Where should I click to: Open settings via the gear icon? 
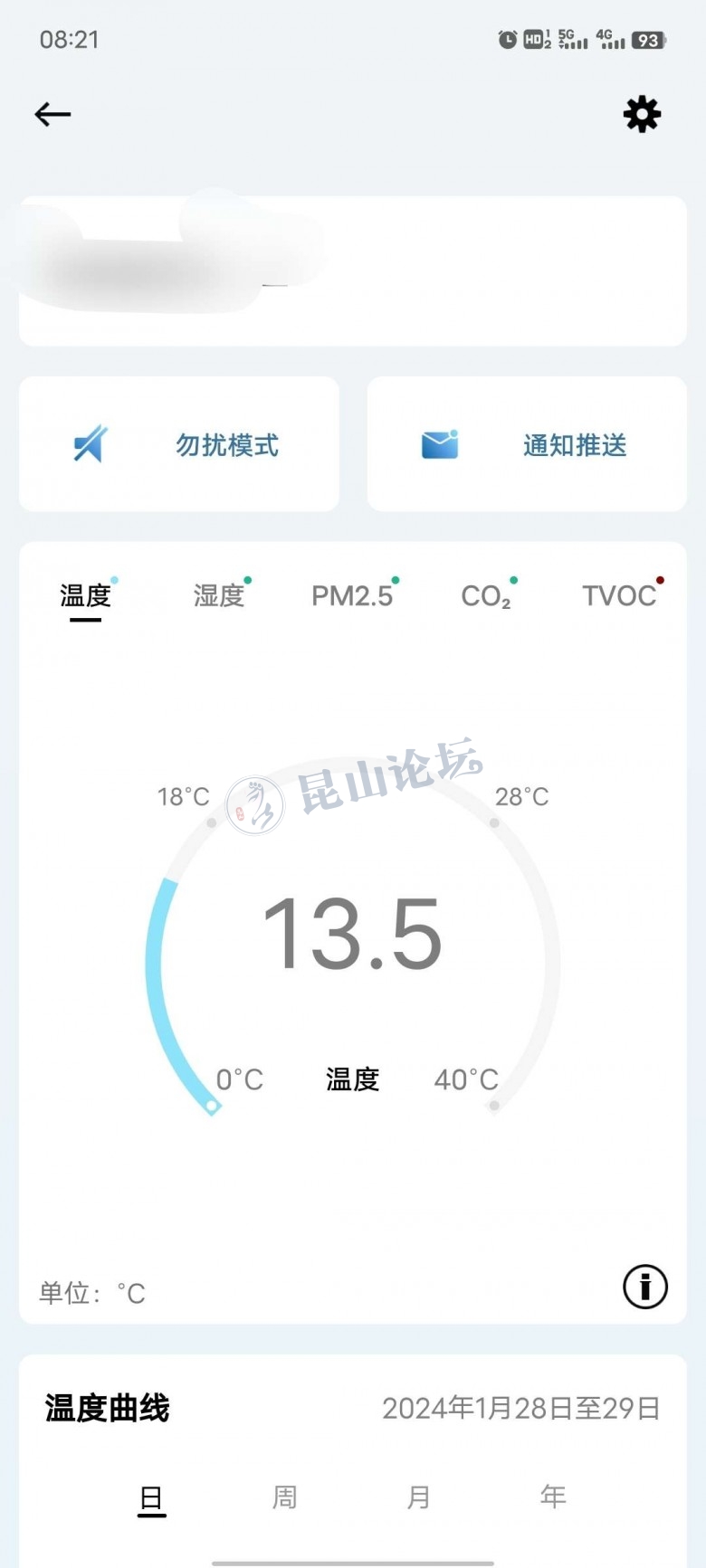click(642, 115)
